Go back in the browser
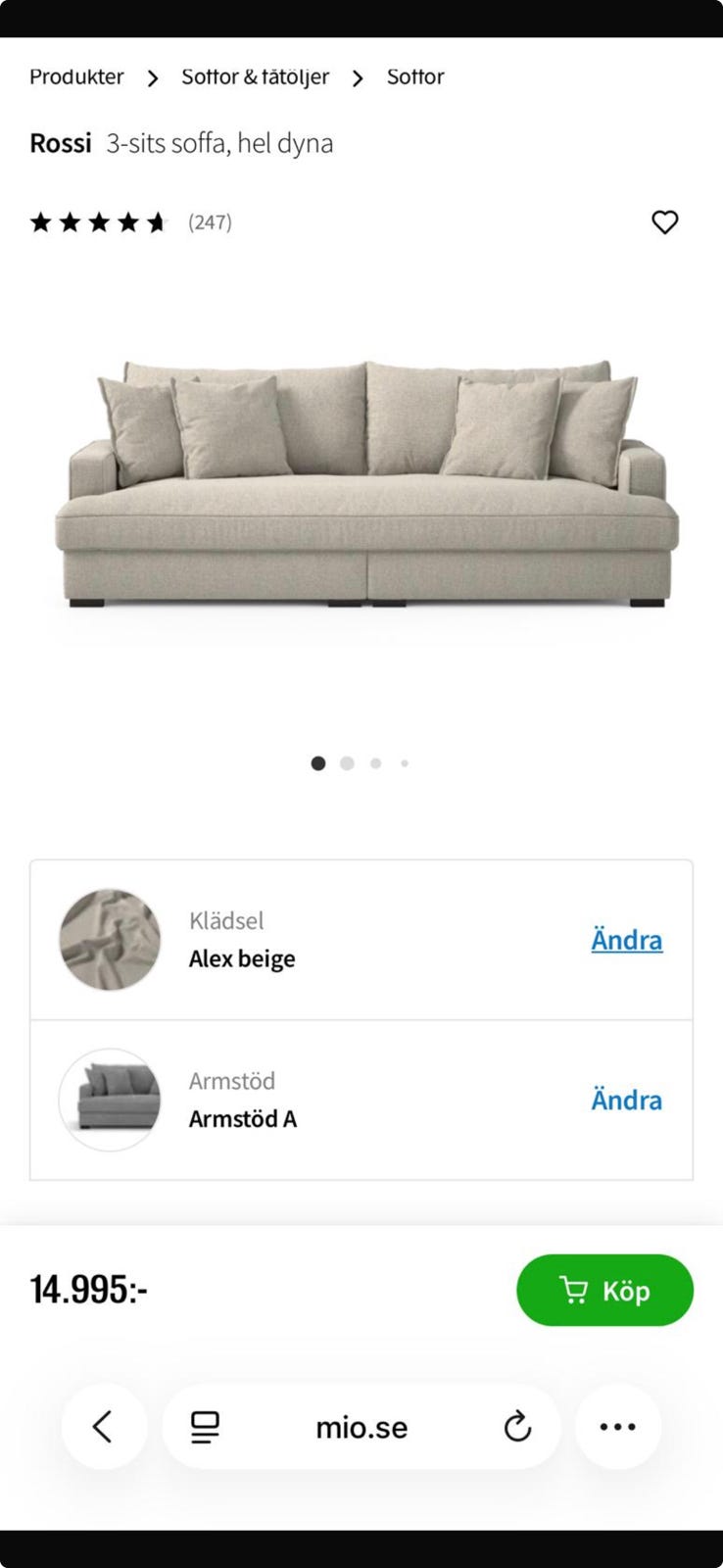Screen dimensions: 723x1568 [x=104, y=1427]
